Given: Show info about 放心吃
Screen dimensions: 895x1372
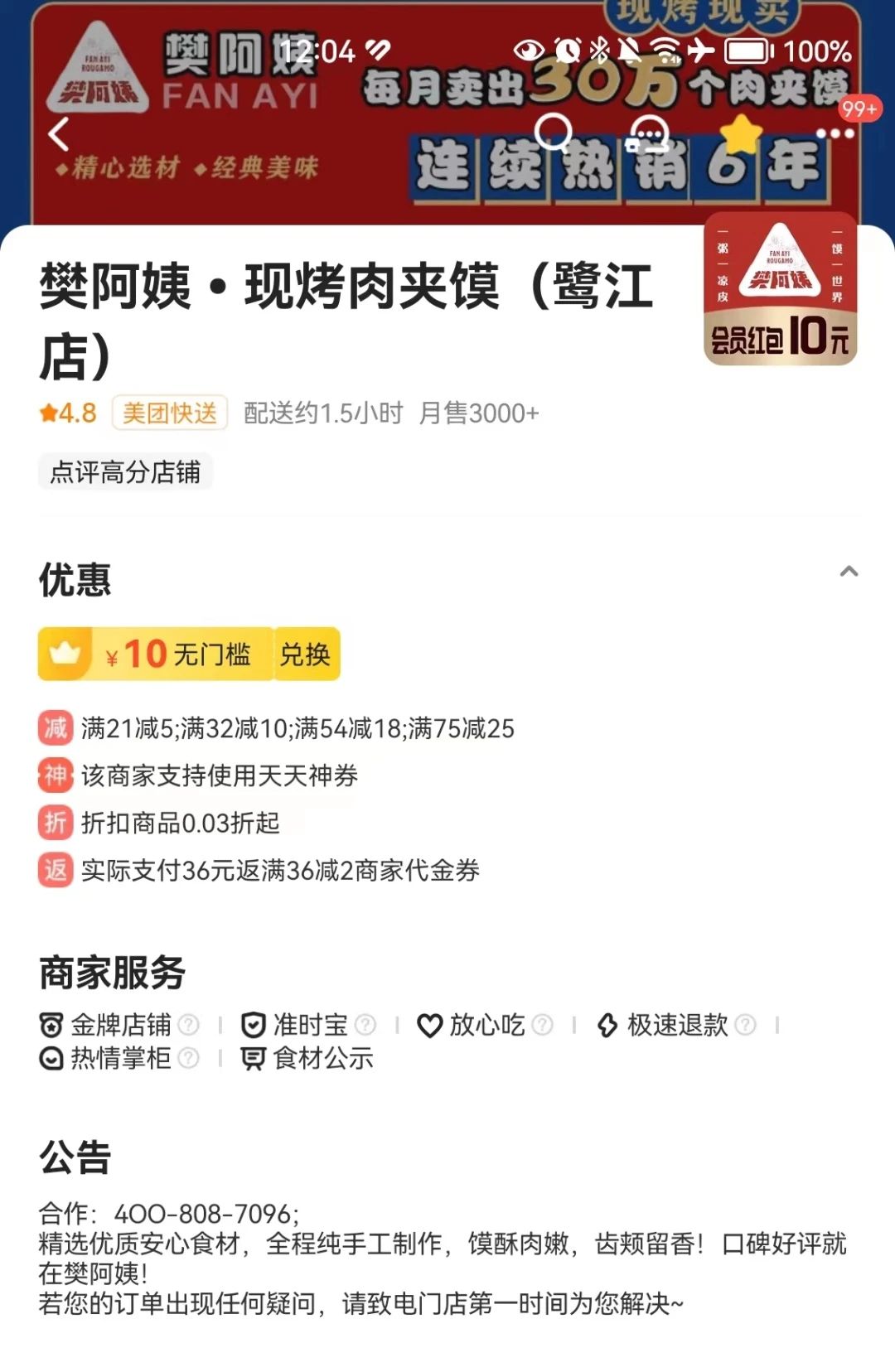Looking at the screenshot, I should [542, 1025].
